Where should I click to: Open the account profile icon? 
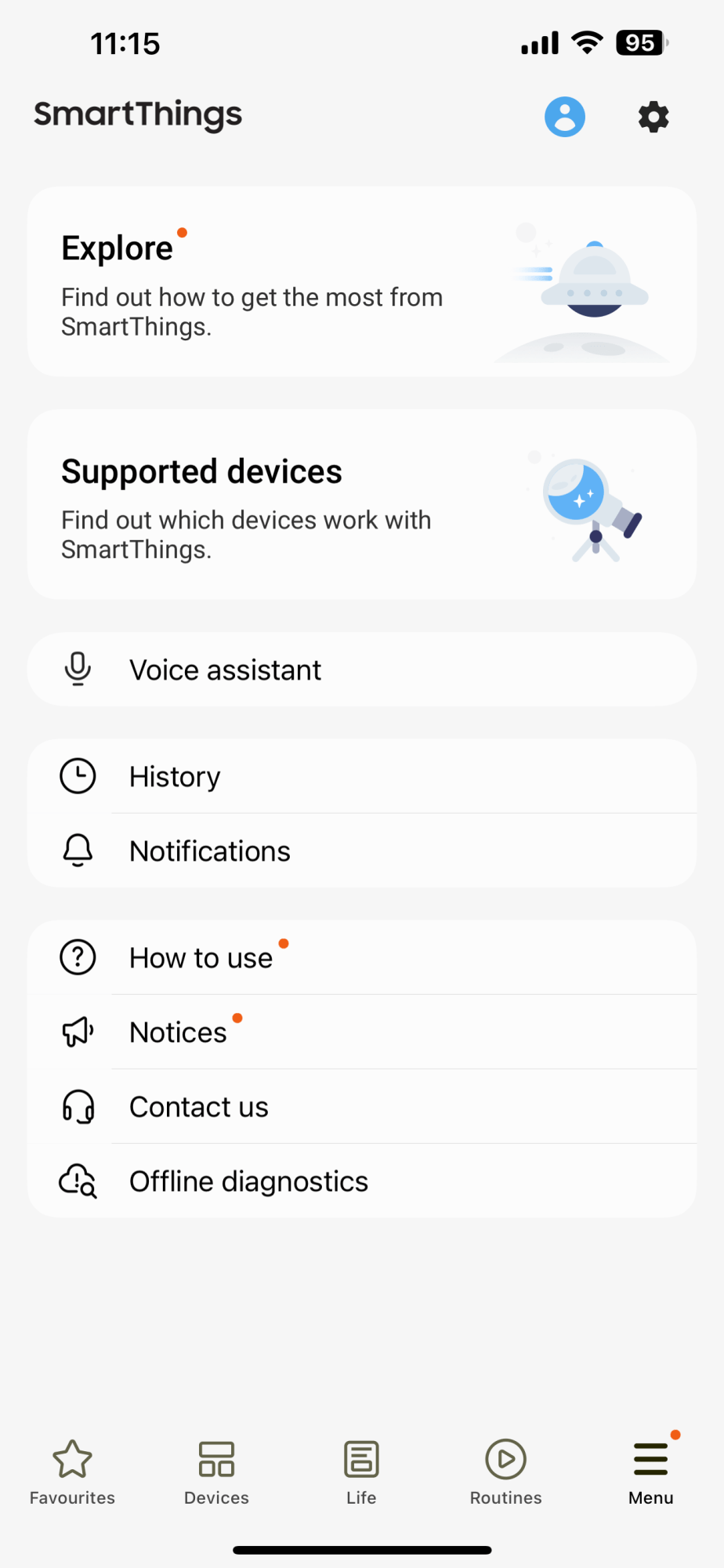coord(564,117)
